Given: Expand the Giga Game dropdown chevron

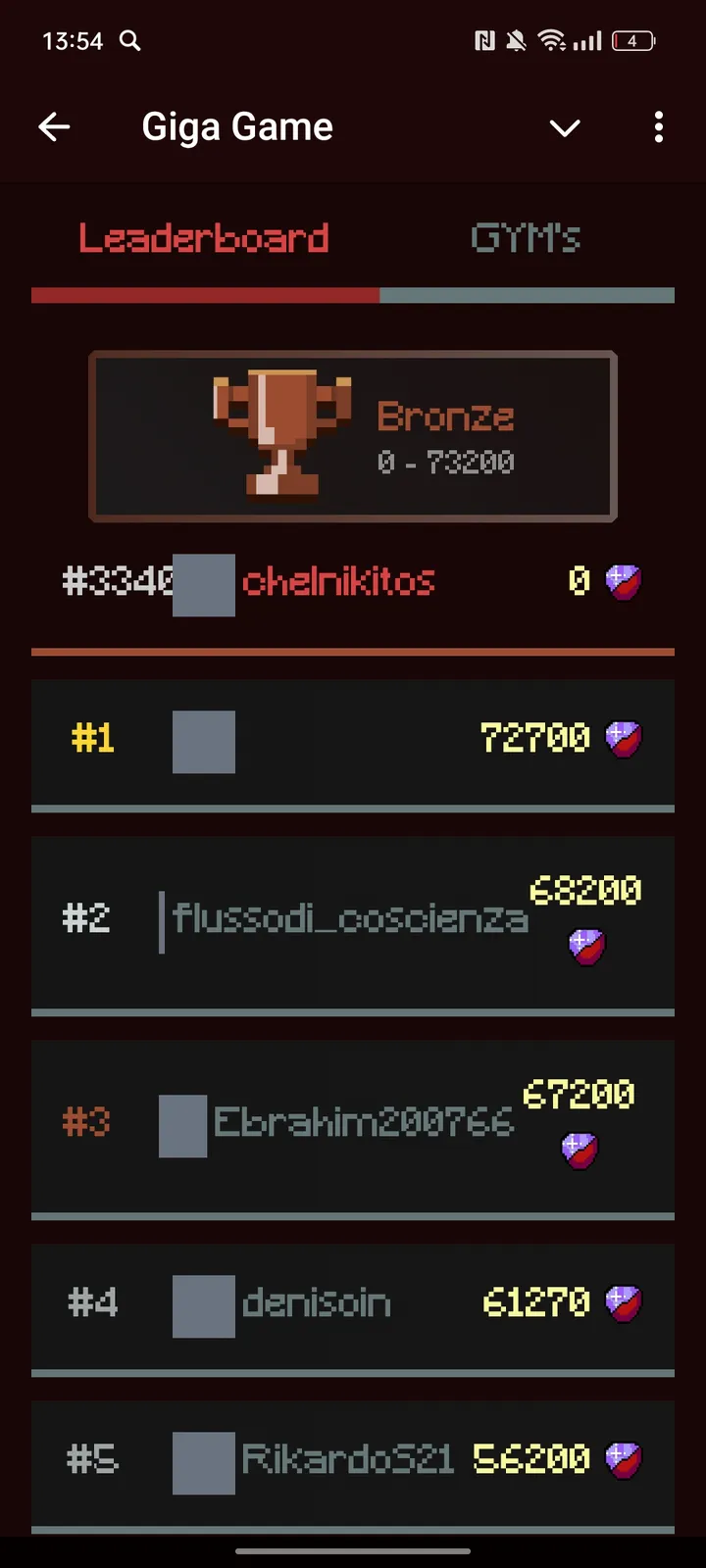Looking at the screenshot, I should coord(565,127).
